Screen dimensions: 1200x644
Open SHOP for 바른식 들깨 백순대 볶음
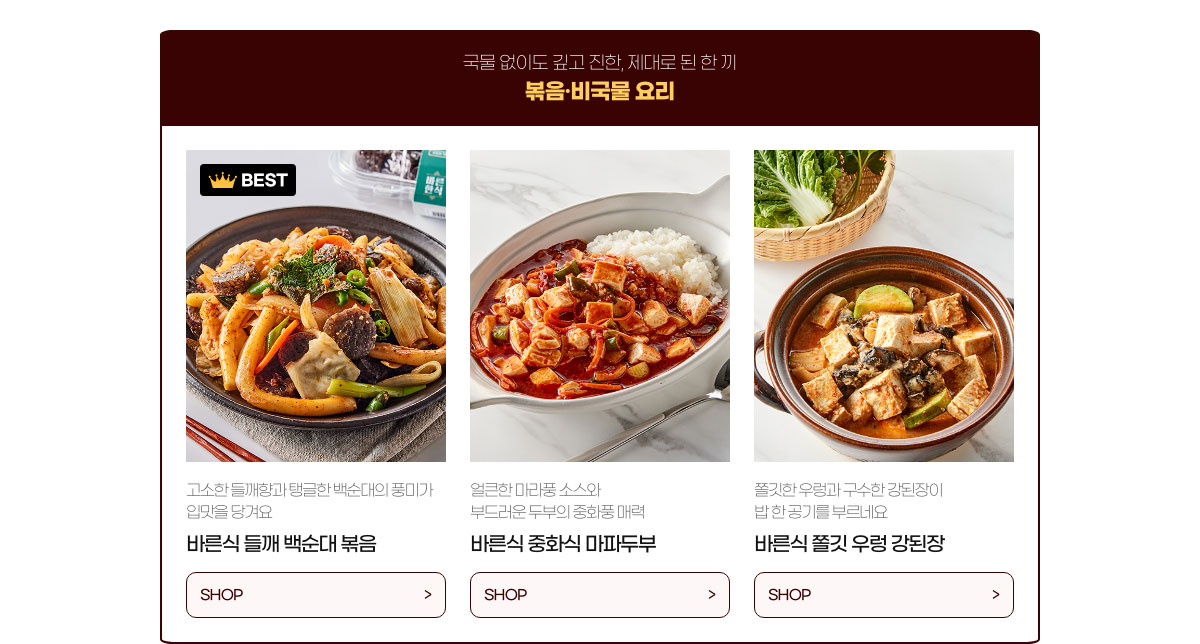coord(316,595)
